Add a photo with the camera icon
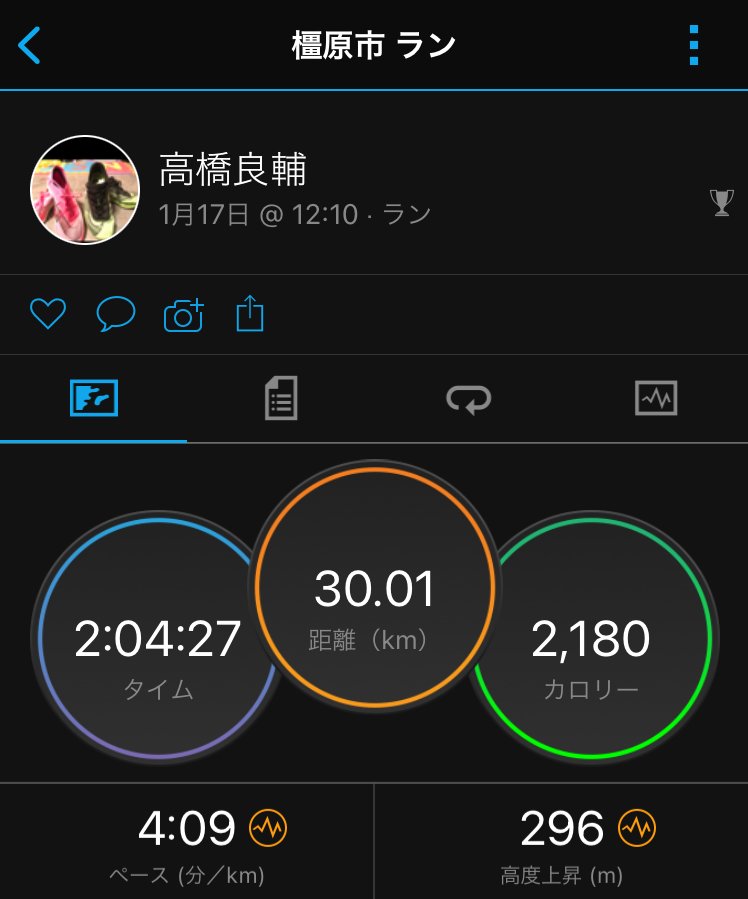The width and height of the screenshot is (748, 899). [x=183, y=315]
